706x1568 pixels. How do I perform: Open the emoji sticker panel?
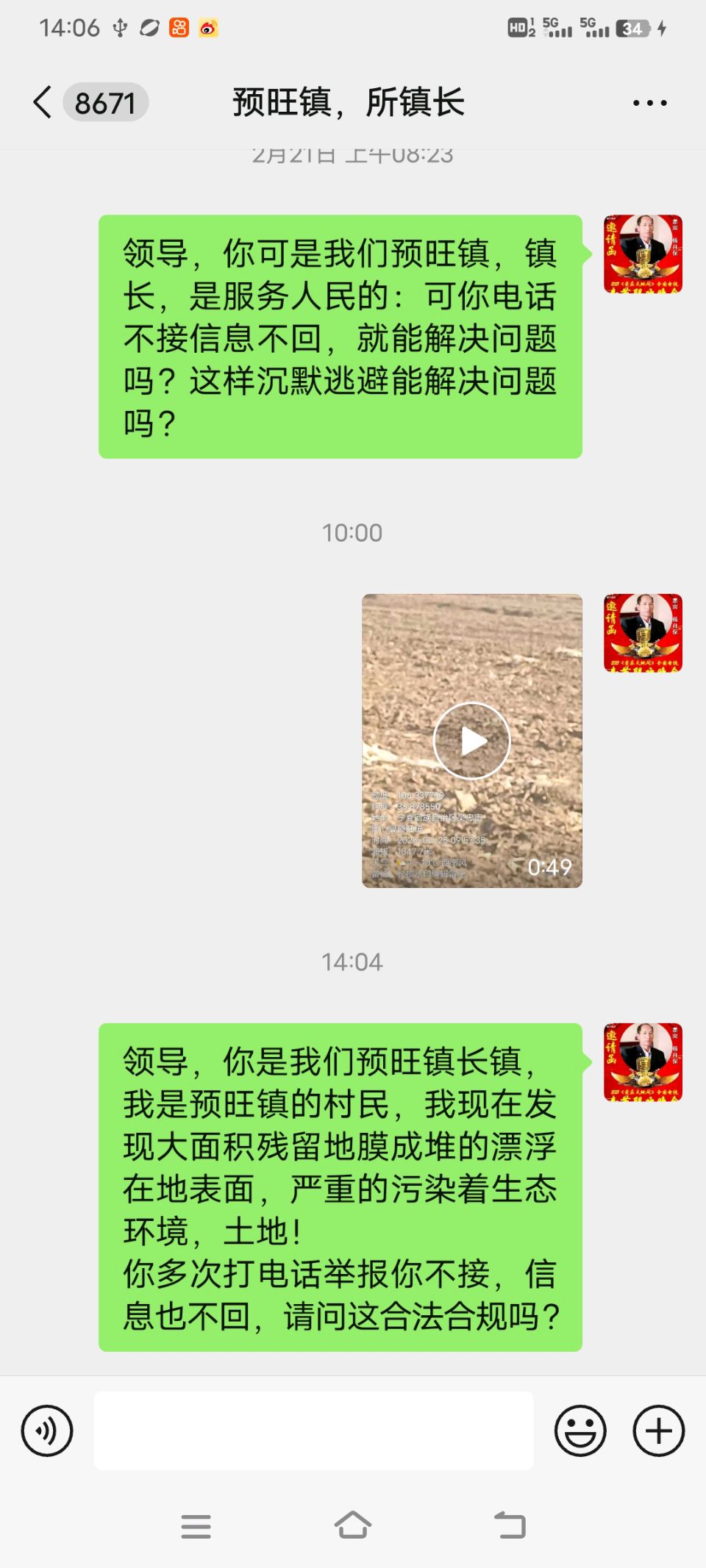pyautogui.click(x=580, y=1431)
